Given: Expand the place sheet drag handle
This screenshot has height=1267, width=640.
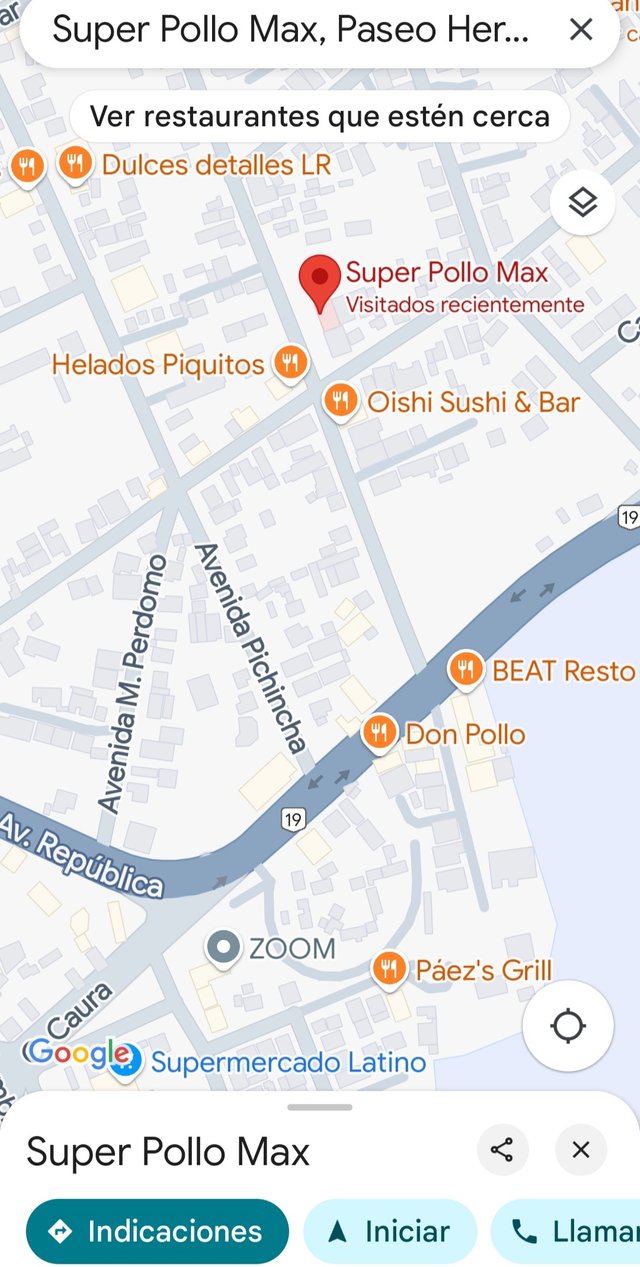Looking at the screenshot, I should [x=320, y=1107].
